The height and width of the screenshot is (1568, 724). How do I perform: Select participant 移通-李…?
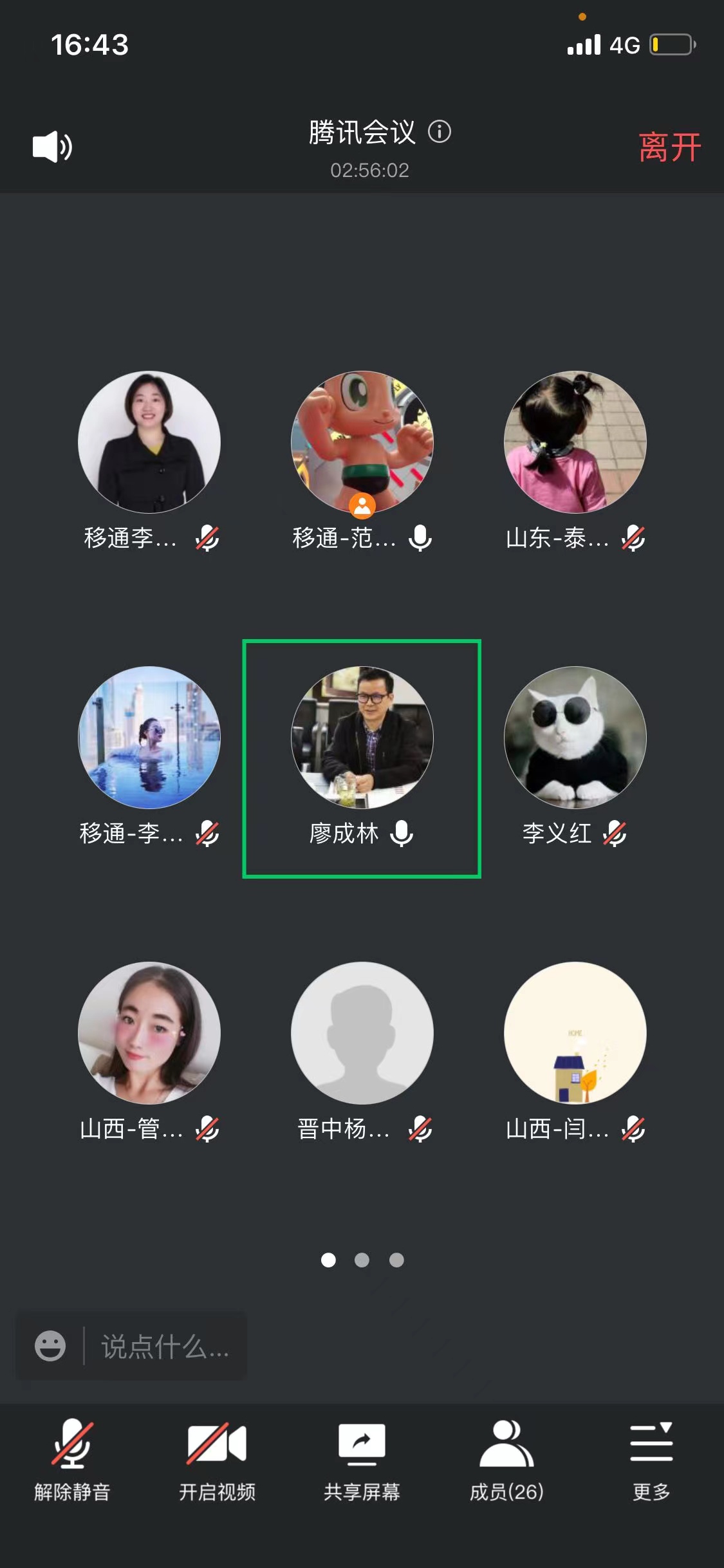(149, 738)
